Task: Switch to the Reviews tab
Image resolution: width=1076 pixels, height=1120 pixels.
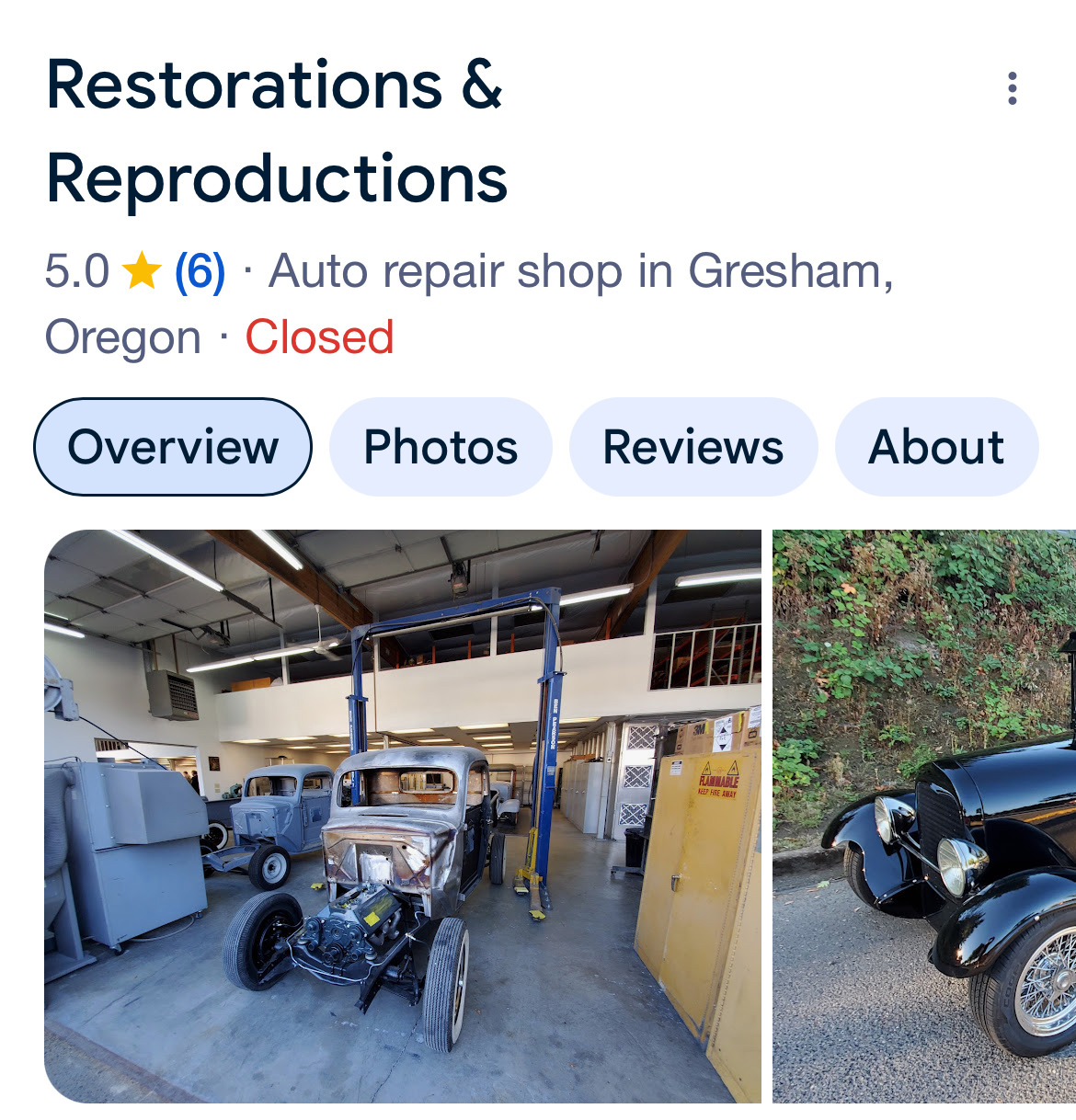Action: point(693,447)
